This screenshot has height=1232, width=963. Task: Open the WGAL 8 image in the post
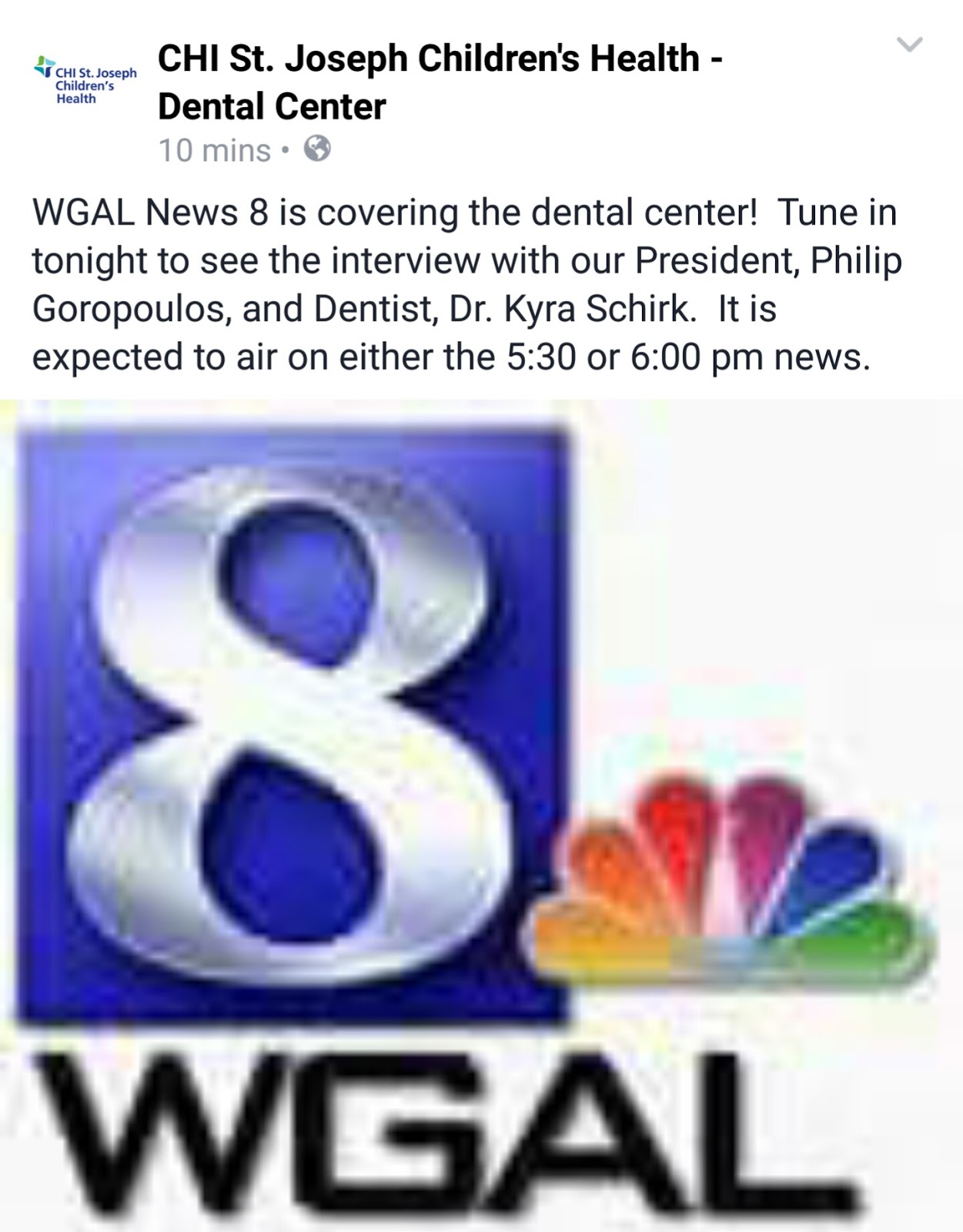481,815
